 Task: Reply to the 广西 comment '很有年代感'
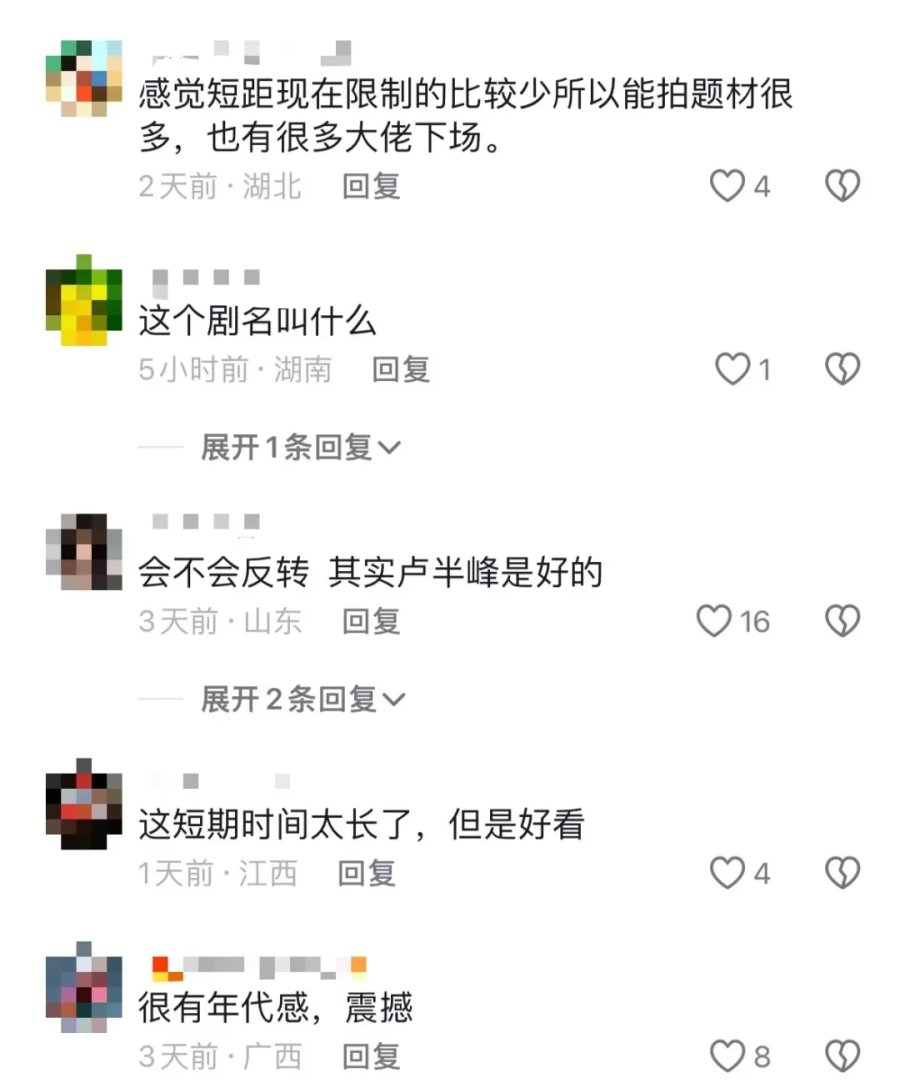click(x=371, y=1056)
